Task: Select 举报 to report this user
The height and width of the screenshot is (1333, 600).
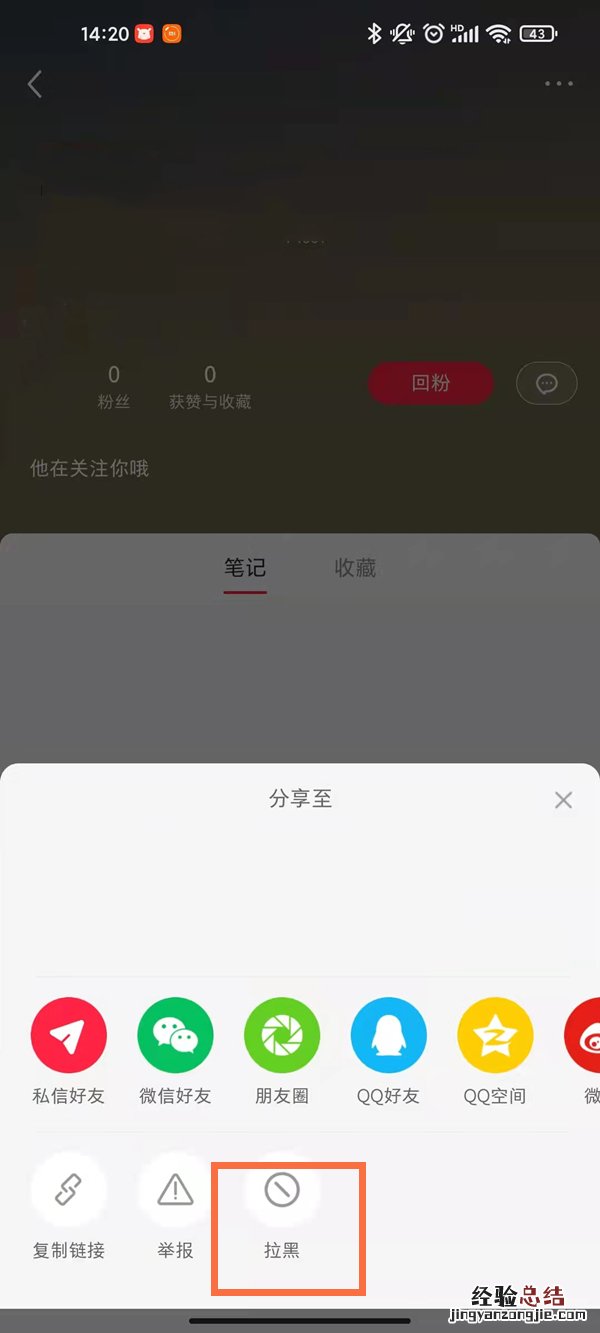Action: pos(175,1191)
